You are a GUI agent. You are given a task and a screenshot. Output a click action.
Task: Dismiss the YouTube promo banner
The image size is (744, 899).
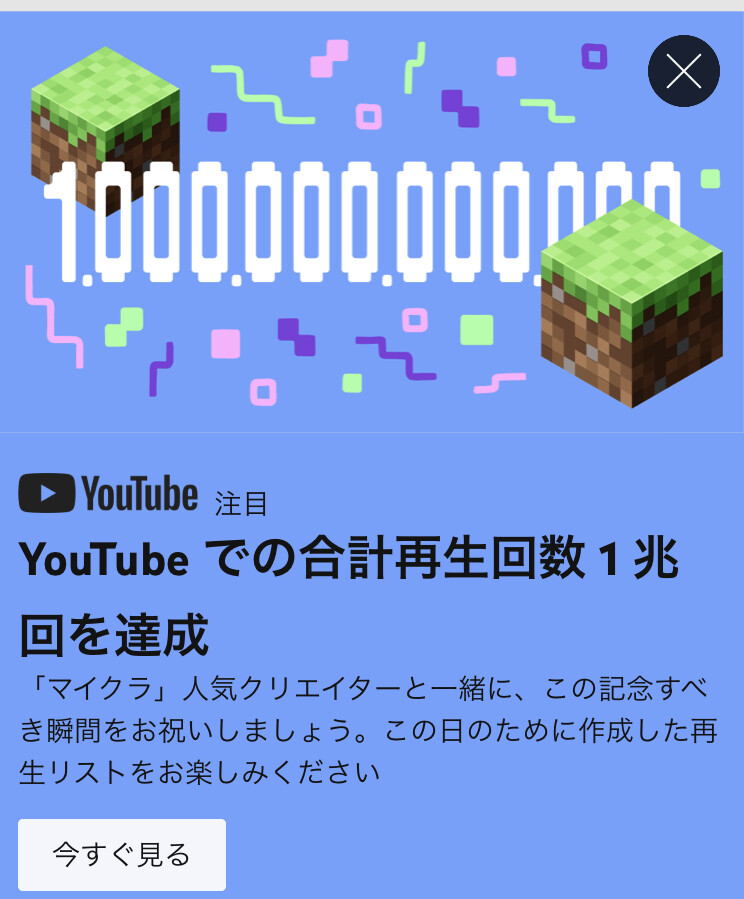coord(684,71)
